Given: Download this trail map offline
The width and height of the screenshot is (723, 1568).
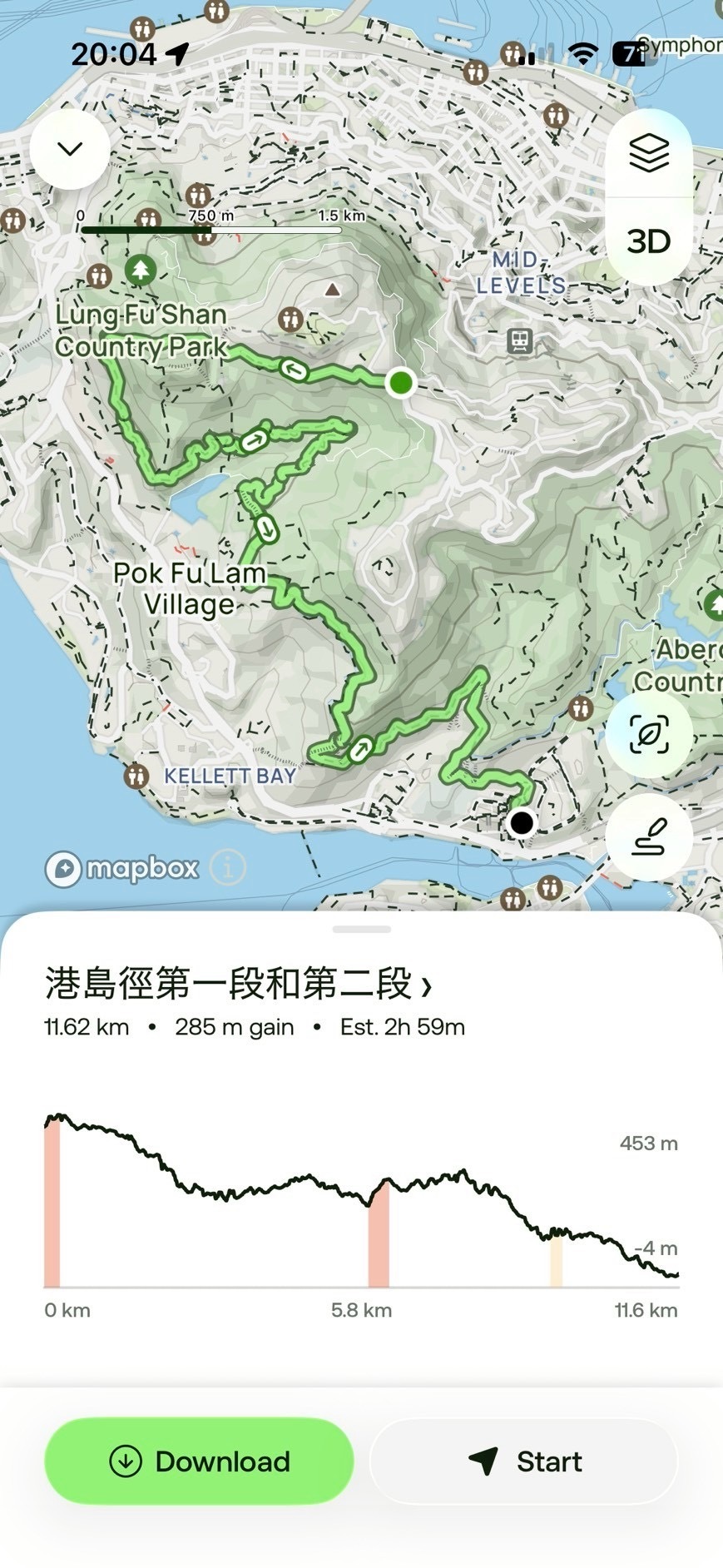Looking at the screenshot, I should tap(199, 1461).
